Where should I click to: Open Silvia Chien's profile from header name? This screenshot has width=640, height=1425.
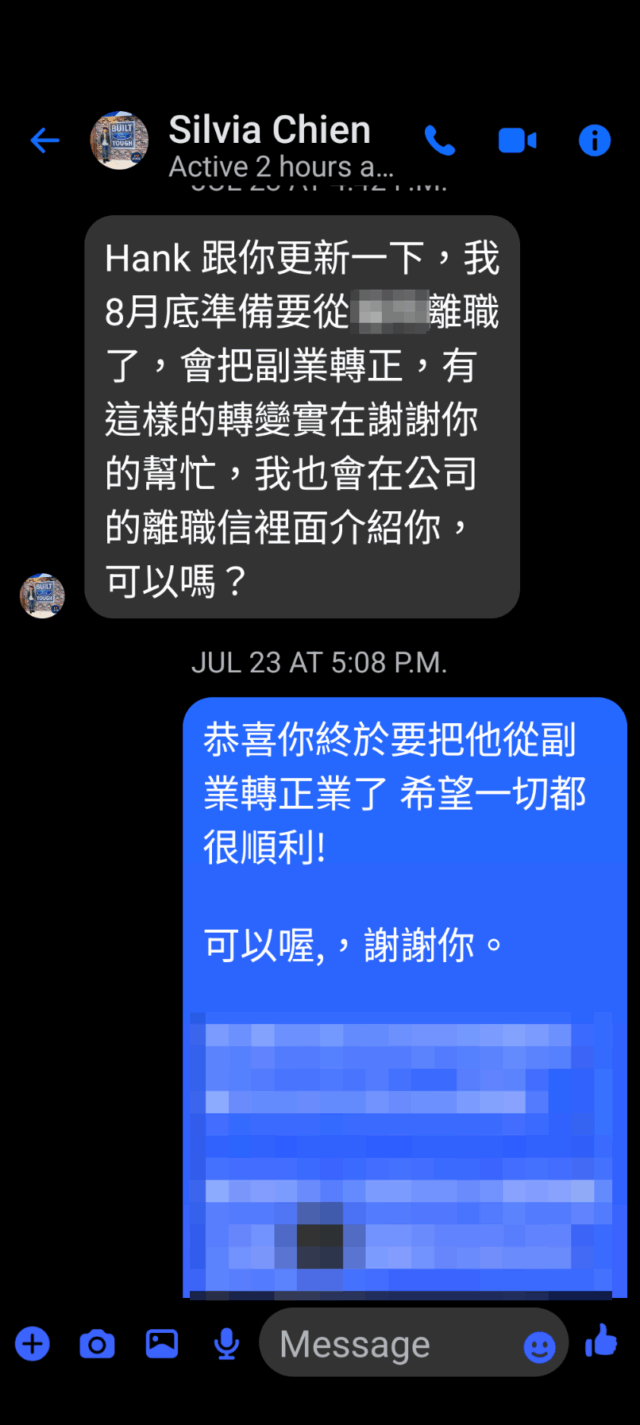pos(269,130)
